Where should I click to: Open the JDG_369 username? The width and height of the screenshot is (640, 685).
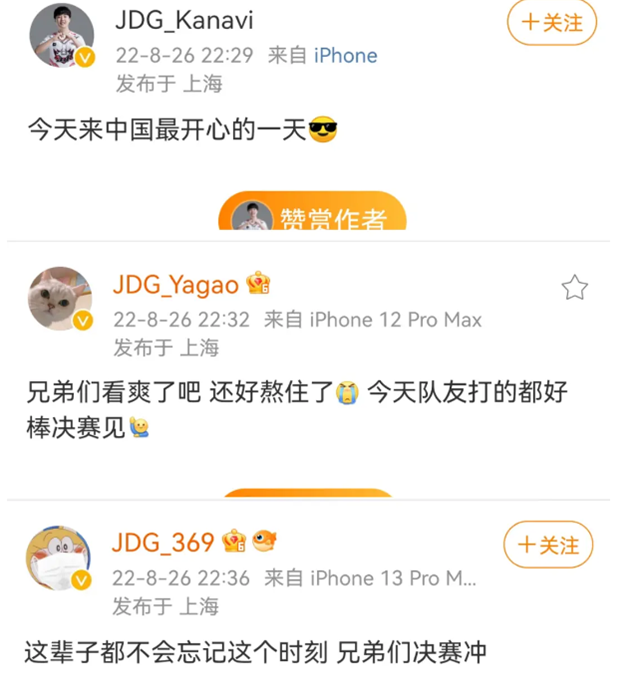click(163, 543)
